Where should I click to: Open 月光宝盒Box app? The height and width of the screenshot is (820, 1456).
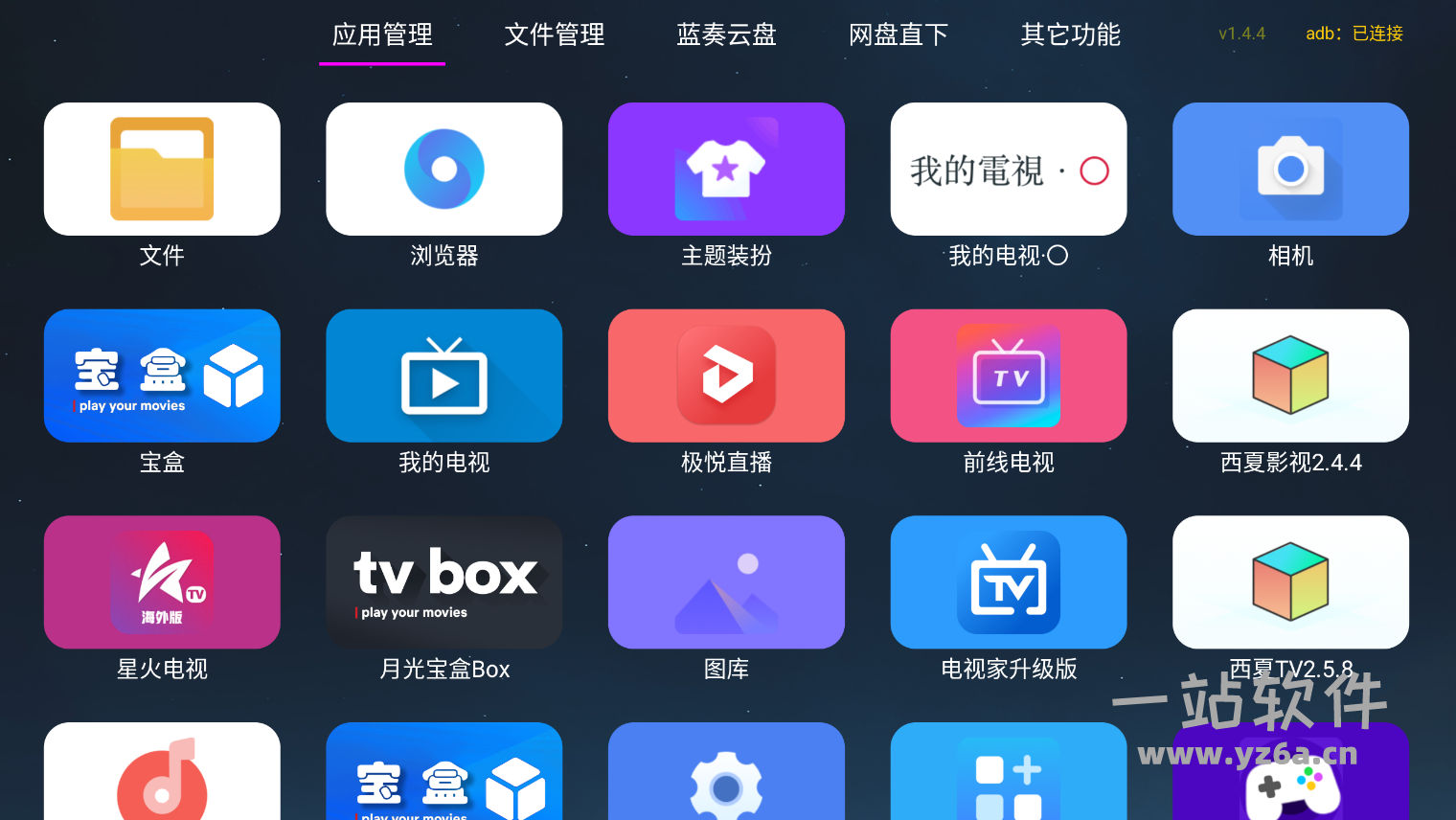coord(444,582)
